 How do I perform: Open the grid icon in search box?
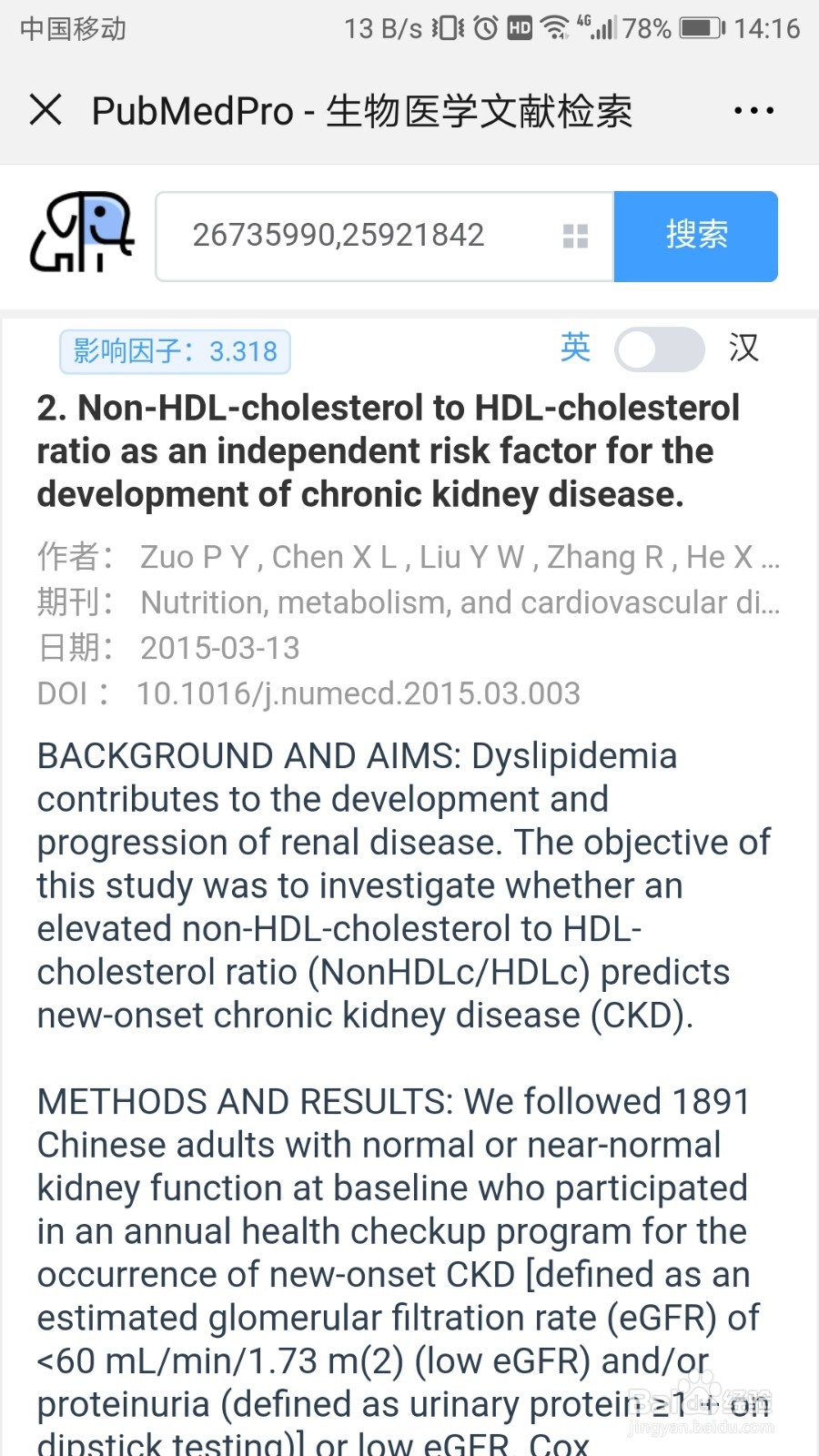click(575, 237)
